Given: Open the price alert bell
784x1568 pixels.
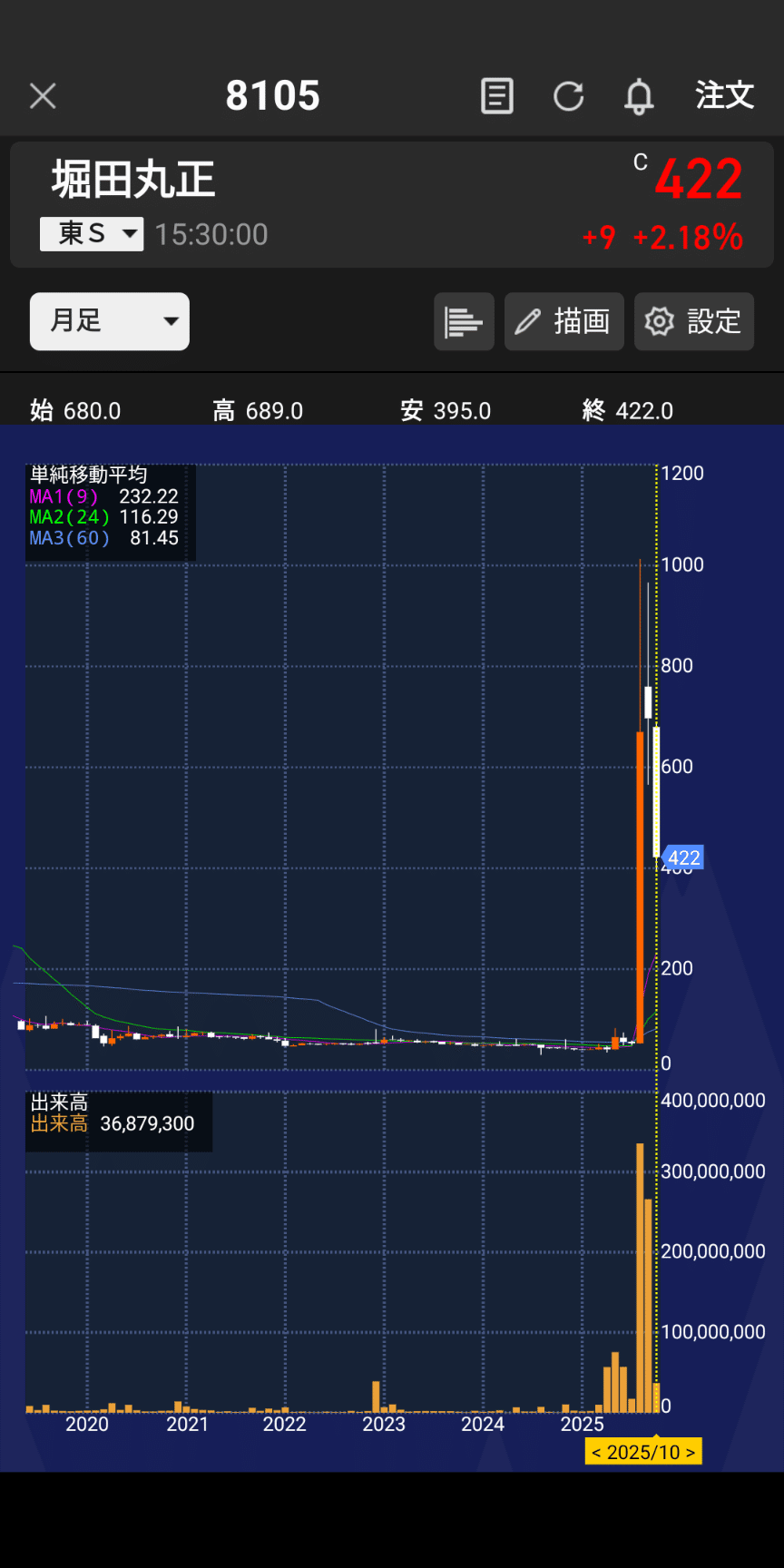Looking at the screenshot, I should click(639, 95).
